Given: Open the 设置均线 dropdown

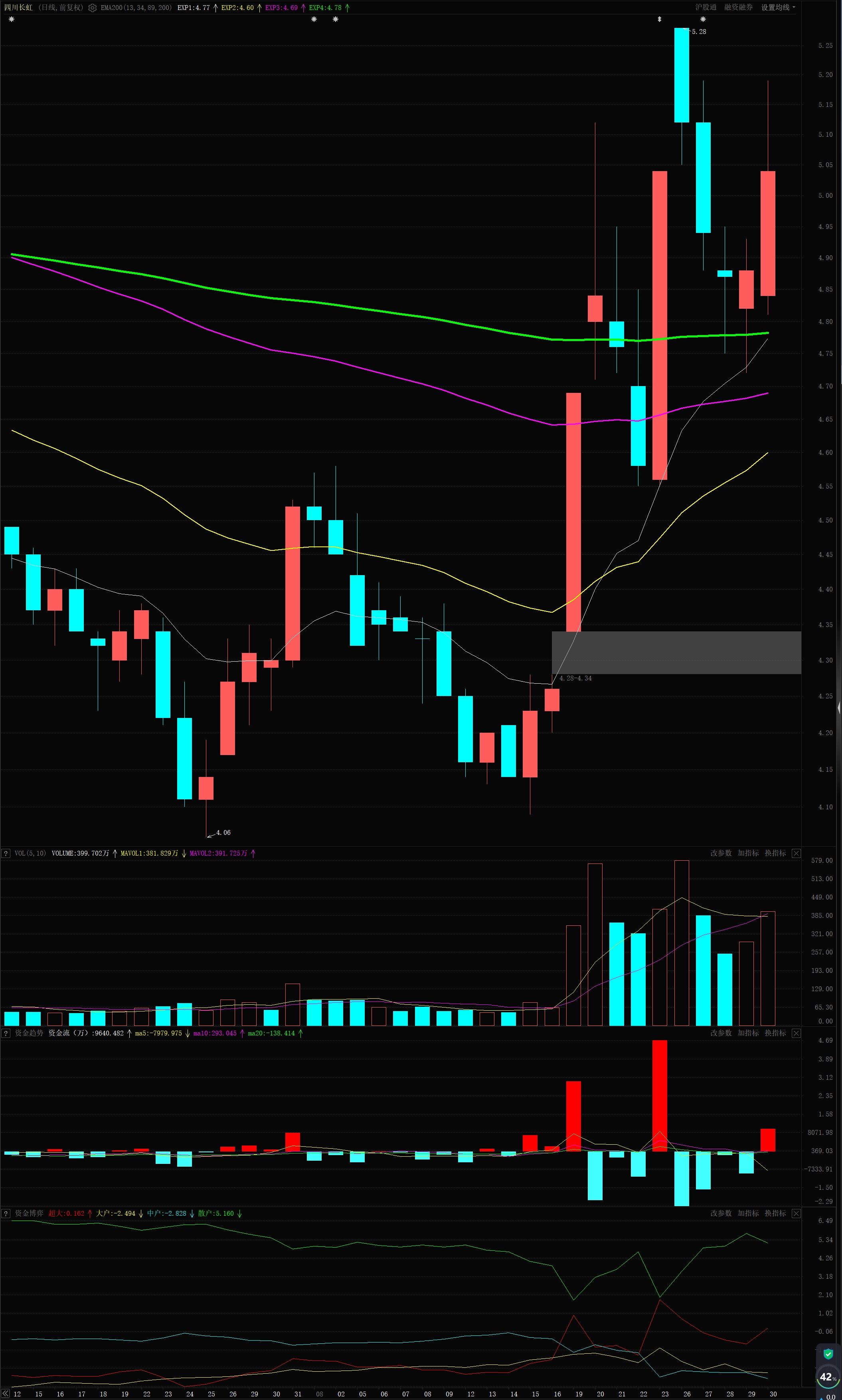Looking at the screenshot, I should click(x=778, y=7).
